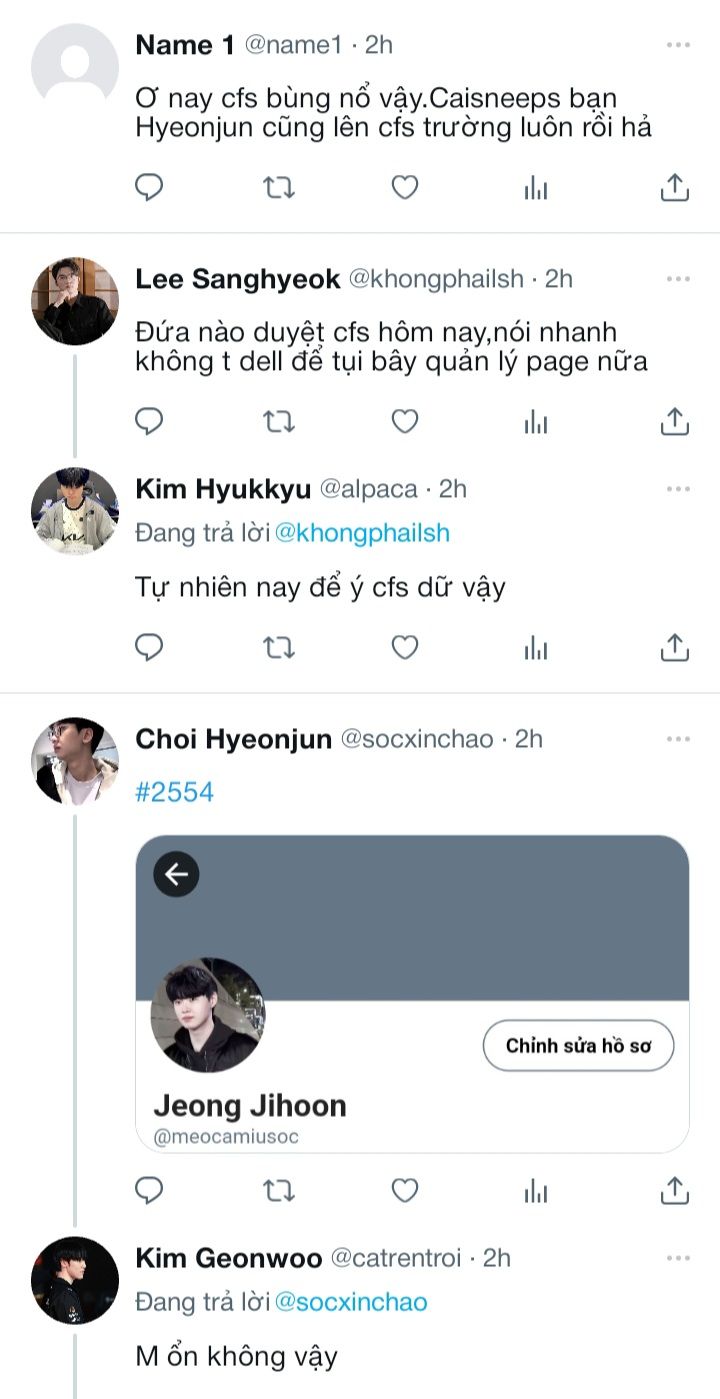Open the #2554 hashtag

point(174,792)
